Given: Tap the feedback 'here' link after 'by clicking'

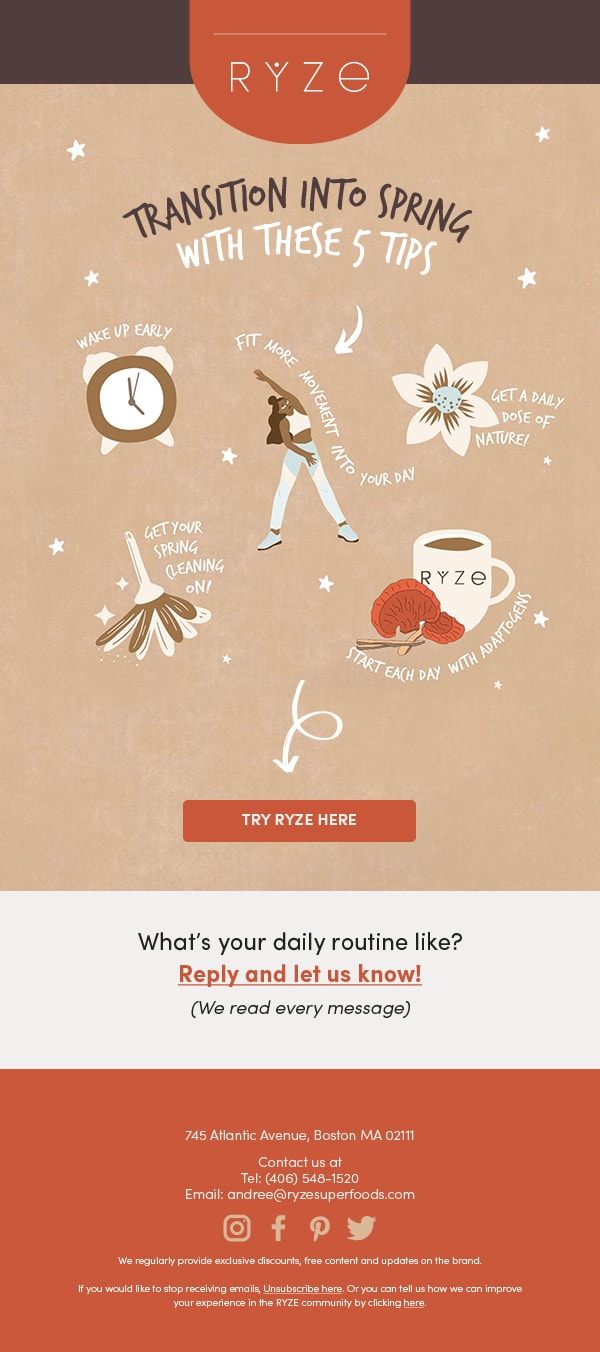Looking at the screenshot, I should click(414, 1303).
